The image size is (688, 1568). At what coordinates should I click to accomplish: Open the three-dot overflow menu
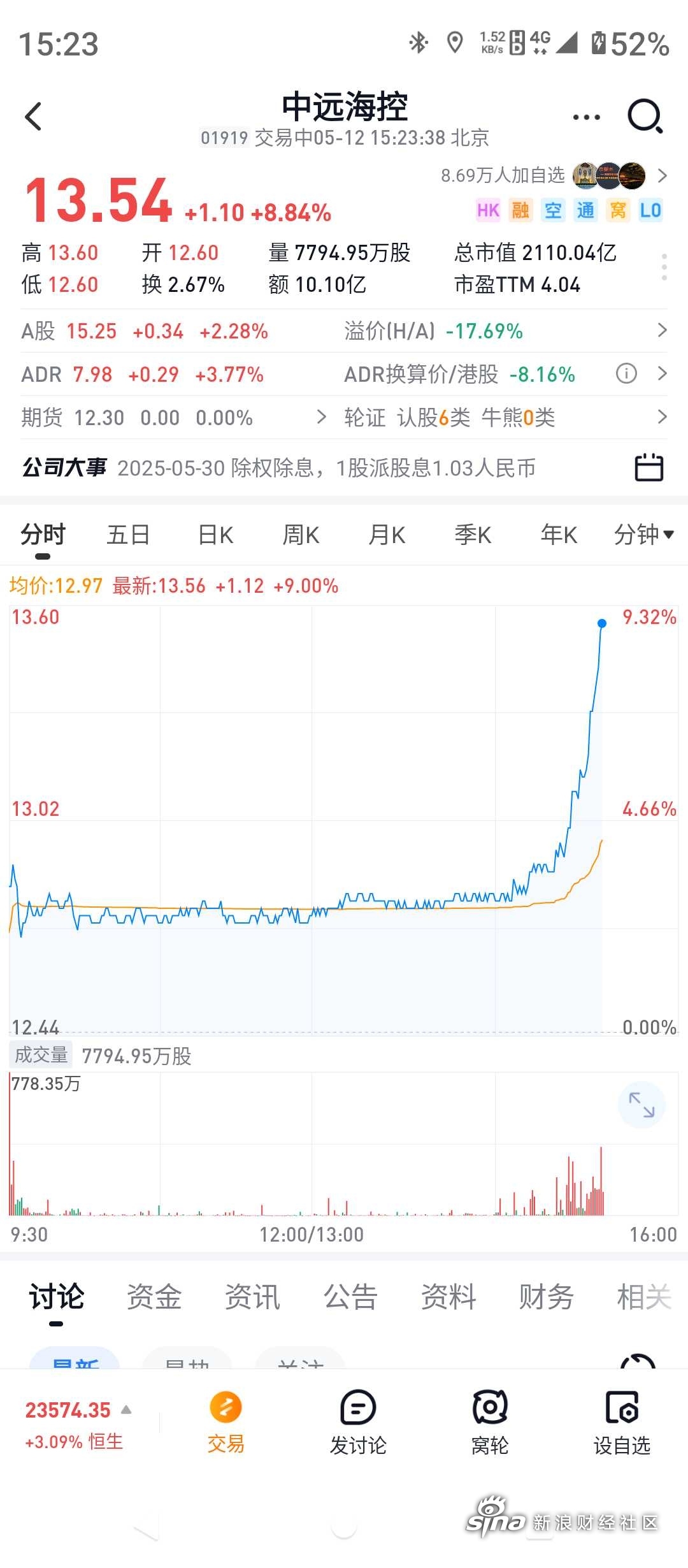(x=586, y=117)
